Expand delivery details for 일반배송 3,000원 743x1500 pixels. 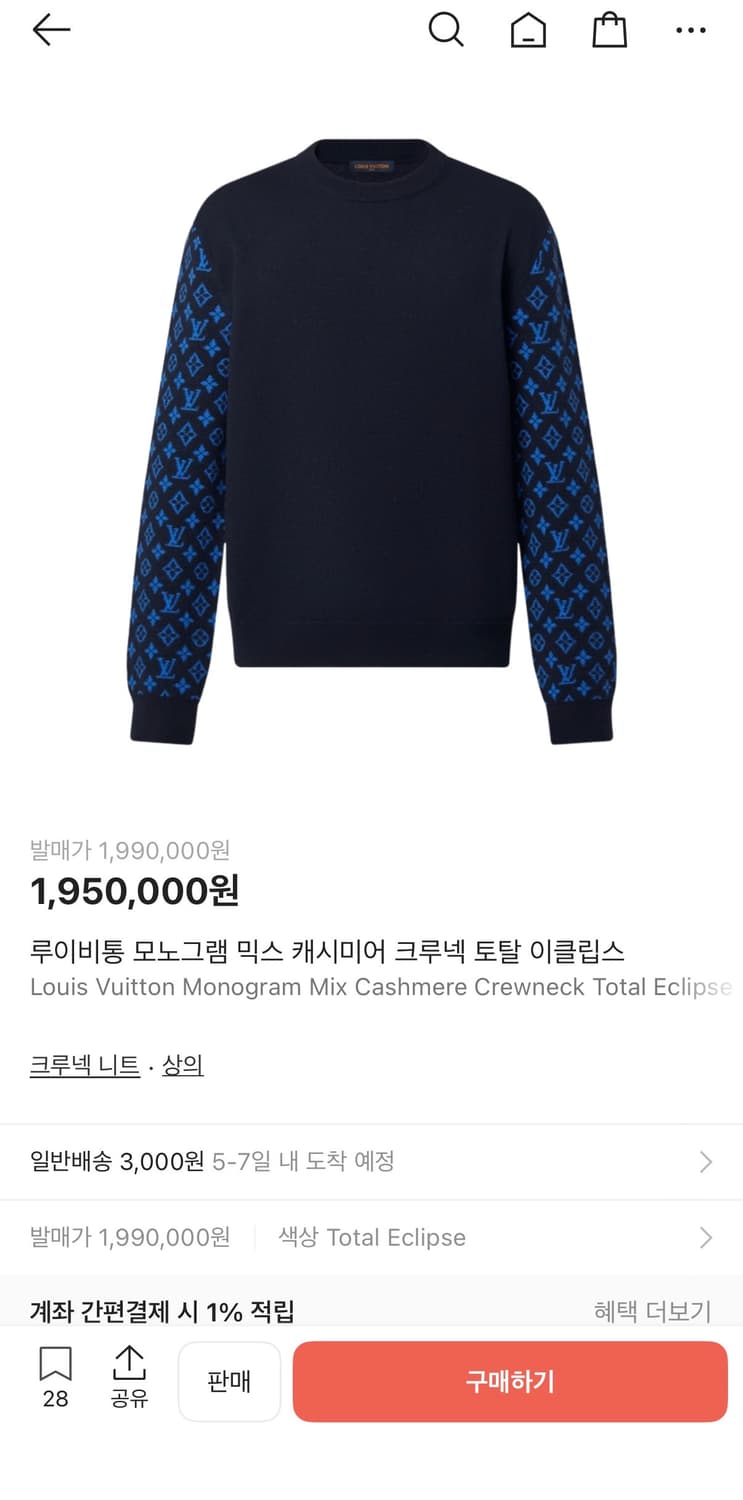coord(370,1162)
